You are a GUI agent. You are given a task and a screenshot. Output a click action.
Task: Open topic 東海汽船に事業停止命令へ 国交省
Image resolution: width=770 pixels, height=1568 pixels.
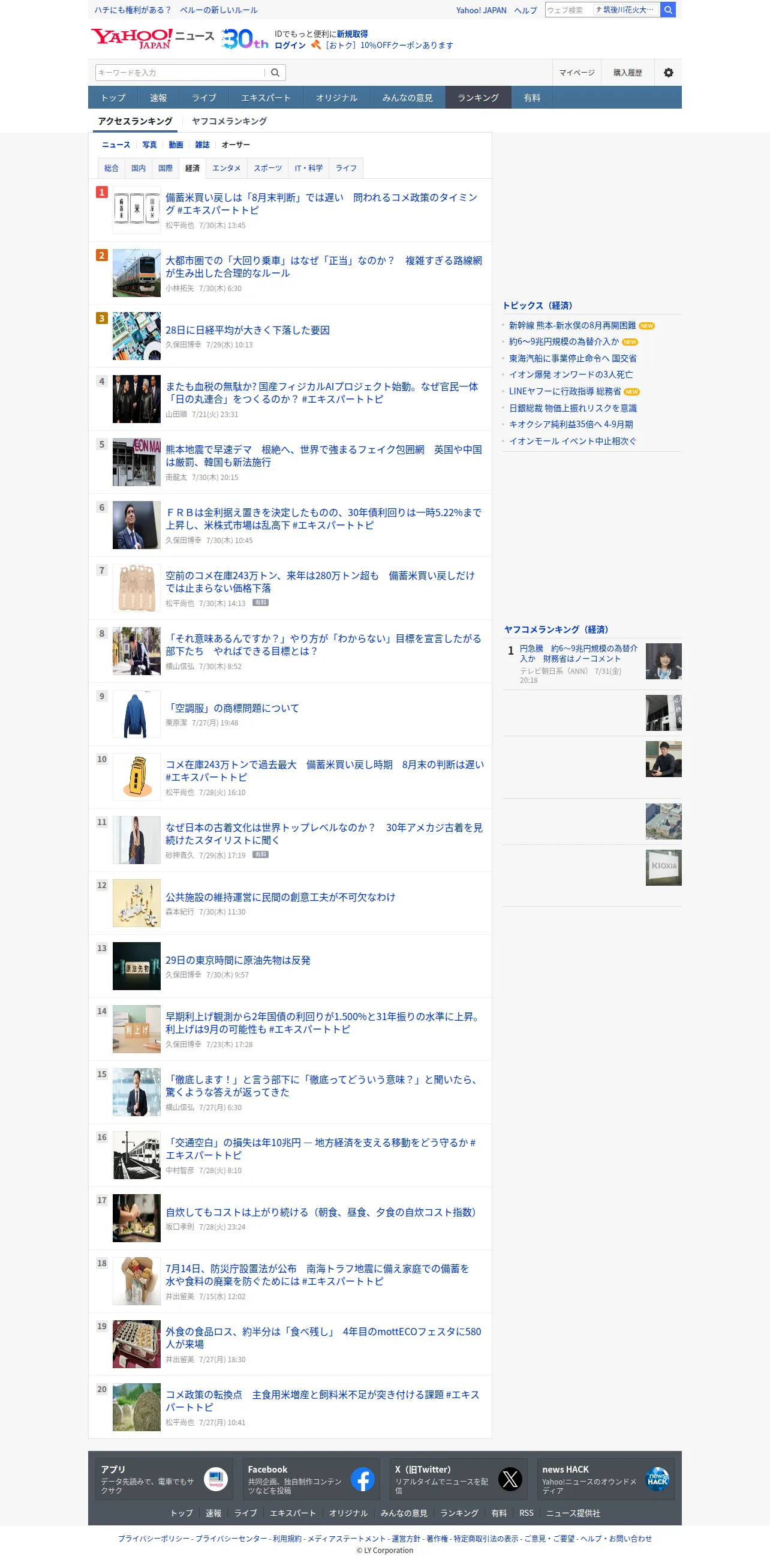click(572, 358)
